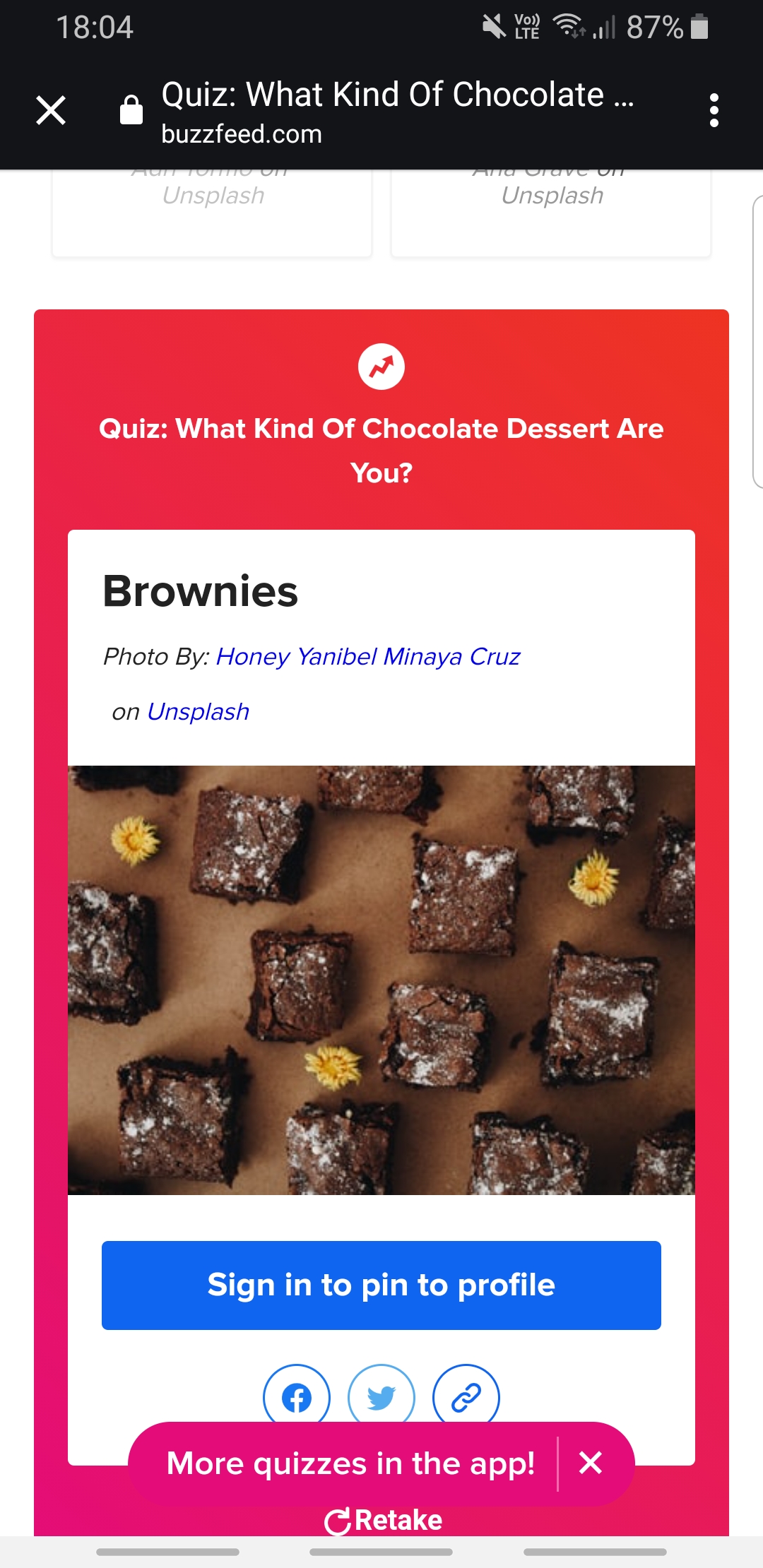Share quiz result on Facebook
The height and width of the screenshot is (1568, 763).
[x=297, y=1397]
